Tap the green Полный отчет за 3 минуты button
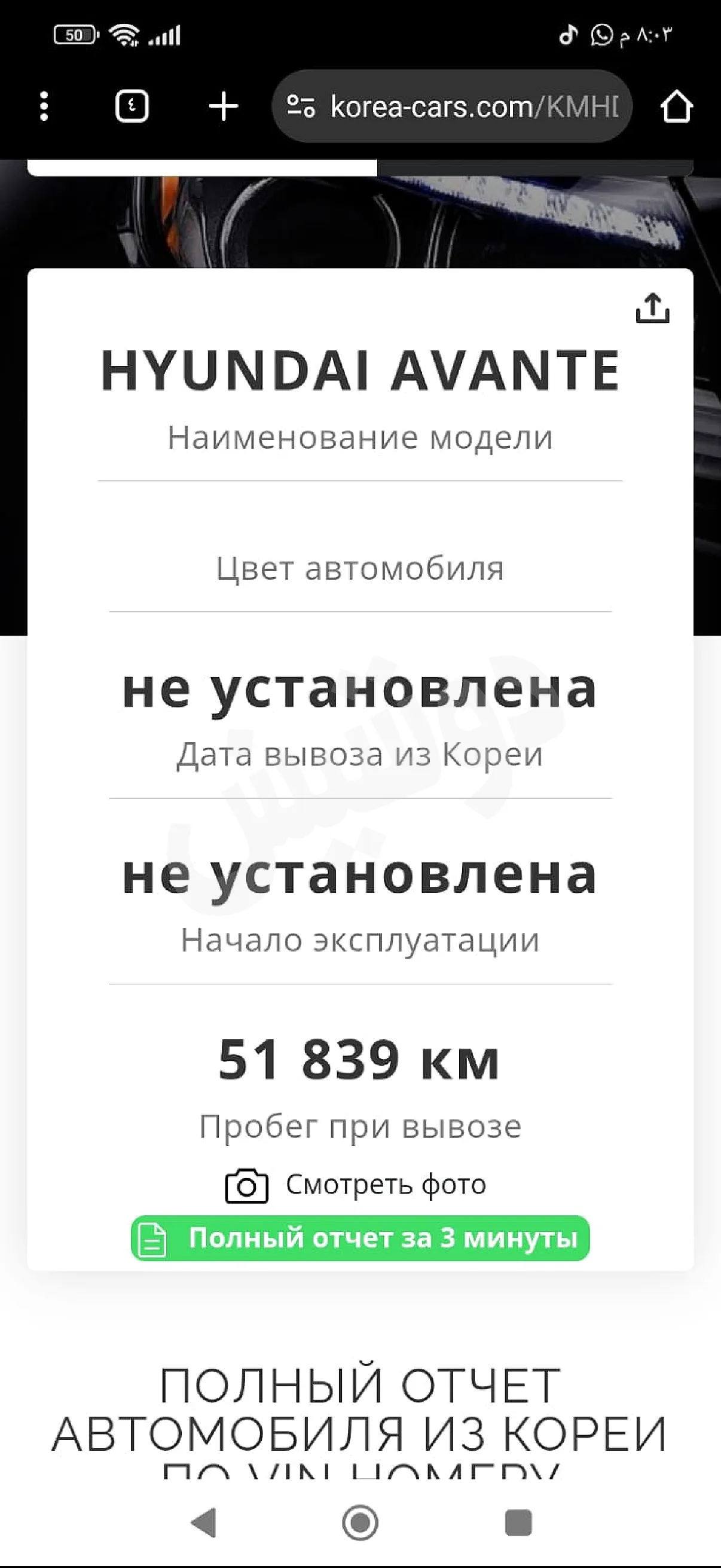 point(360,1238)
